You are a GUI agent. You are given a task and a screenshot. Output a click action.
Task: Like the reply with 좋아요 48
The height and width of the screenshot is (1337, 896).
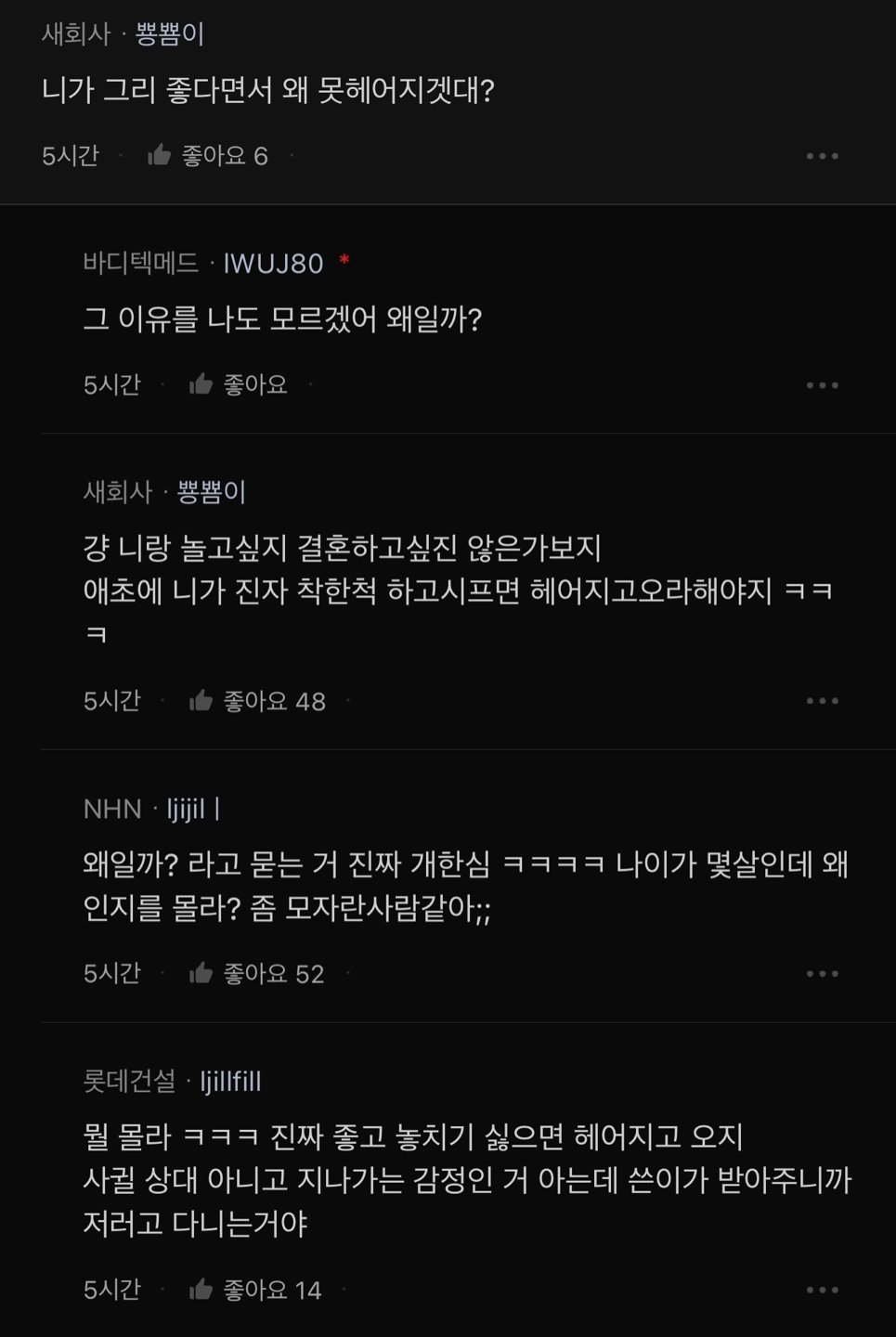point(201,701)
